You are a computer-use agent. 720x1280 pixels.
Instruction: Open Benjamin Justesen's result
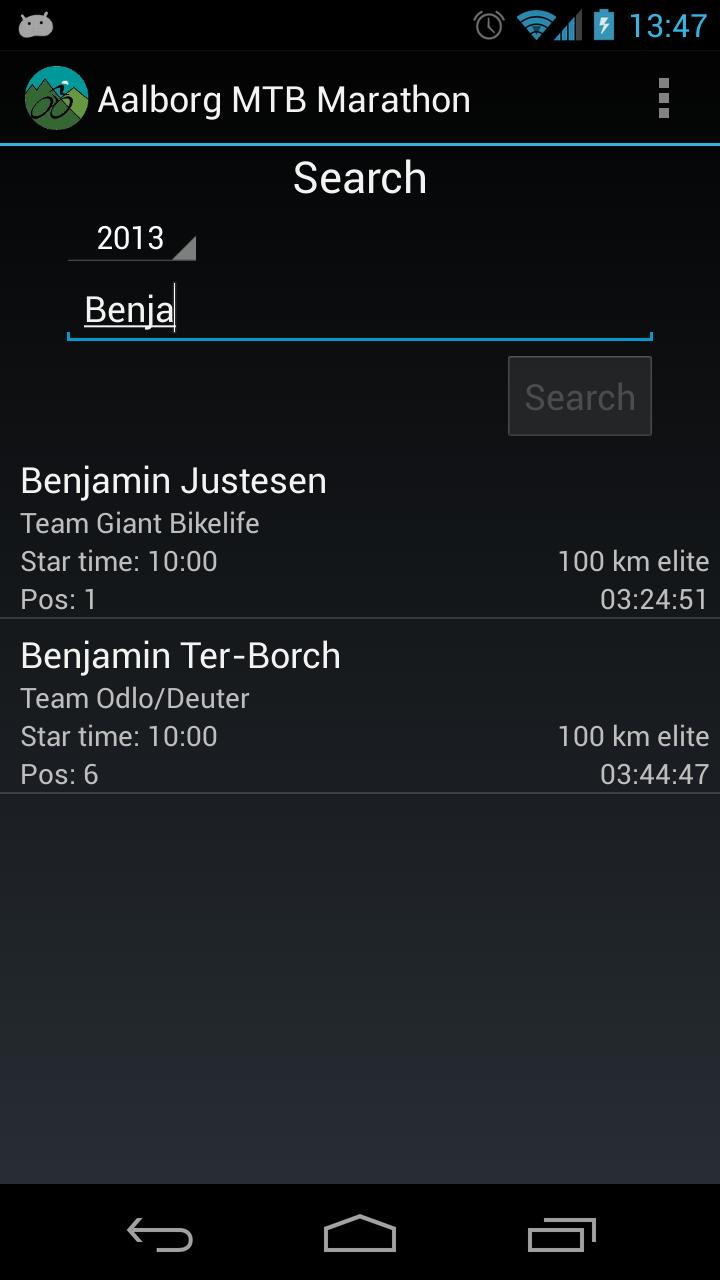tap(360, 538)
